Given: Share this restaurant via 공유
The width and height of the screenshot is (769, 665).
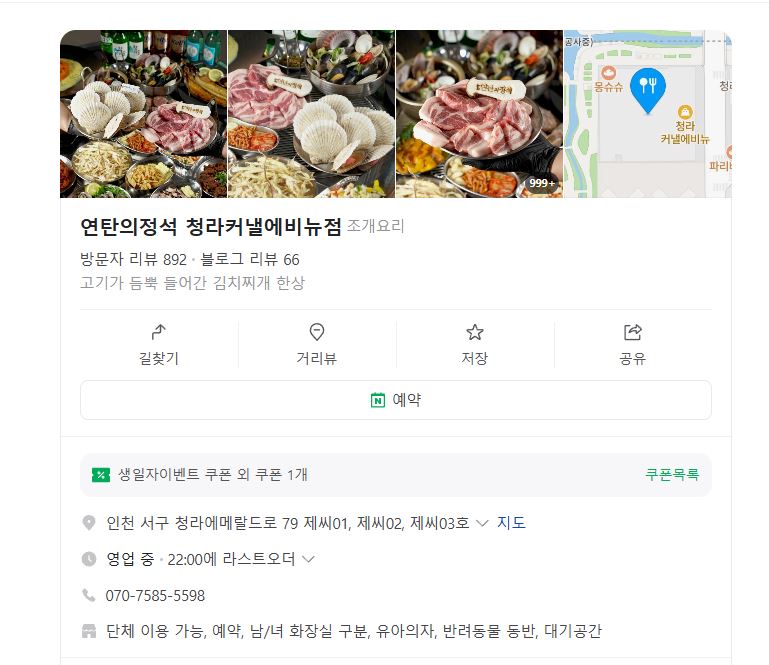Looking at the screenshot, I should click(x=632, y=344).
